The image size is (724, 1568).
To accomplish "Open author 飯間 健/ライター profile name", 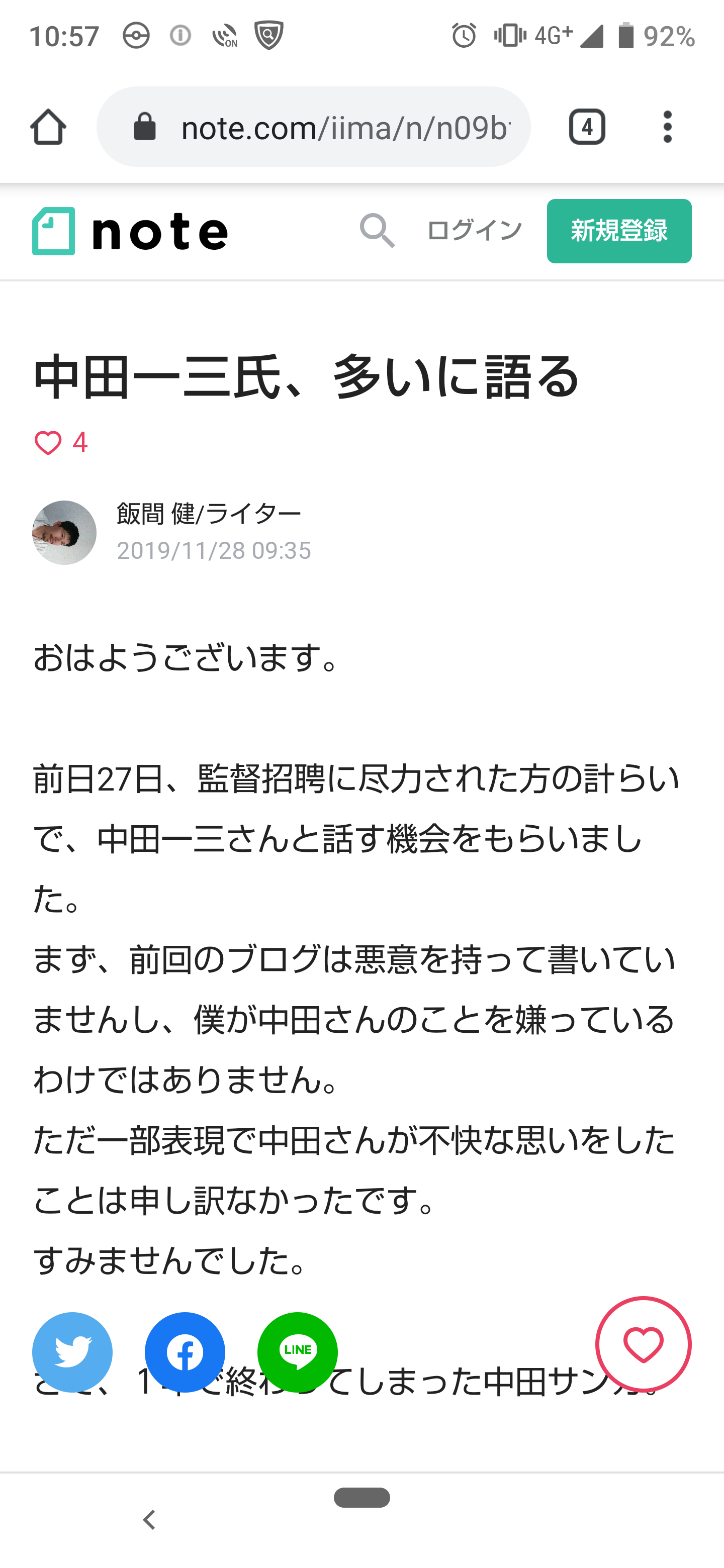I will click(x=209, y=514).
